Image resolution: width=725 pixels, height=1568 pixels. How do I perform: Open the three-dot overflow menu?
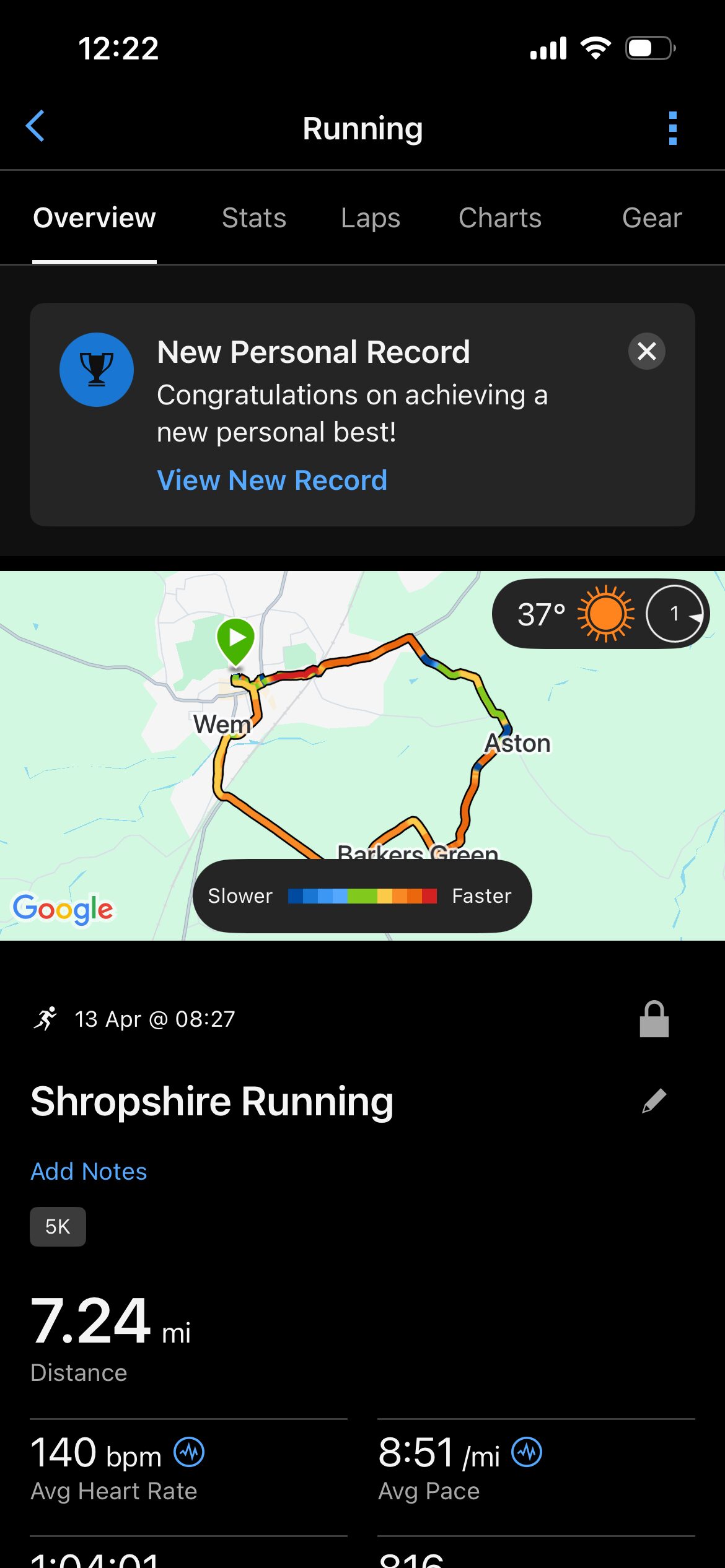(672, 128)
